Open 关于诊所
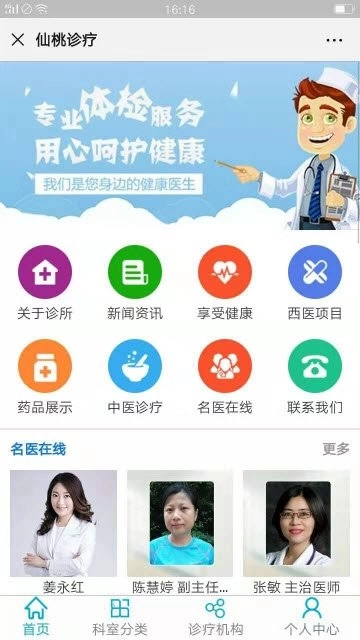 (45, 282)
